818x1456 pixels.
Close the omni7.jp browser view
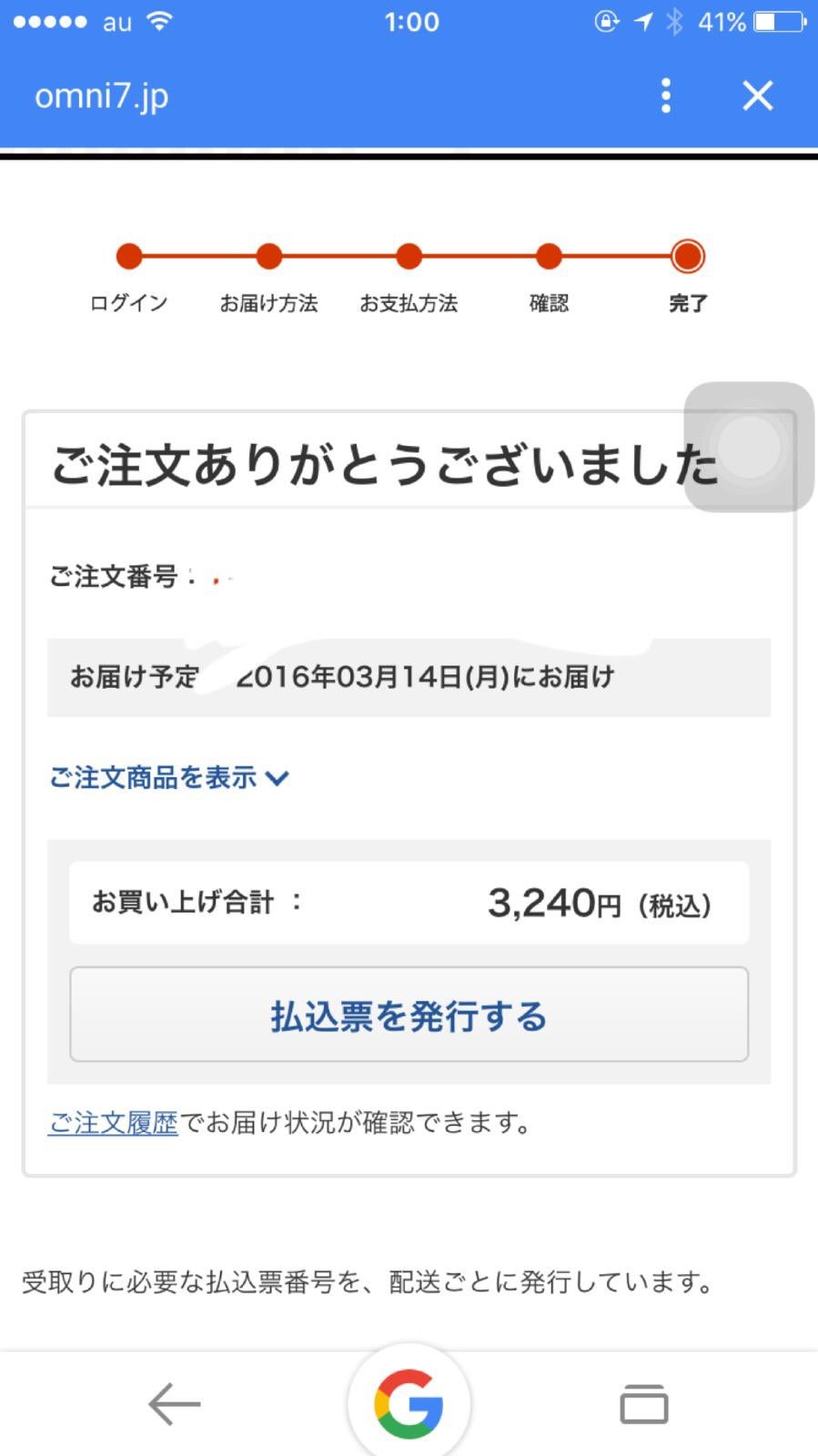(x=757, y=96)
